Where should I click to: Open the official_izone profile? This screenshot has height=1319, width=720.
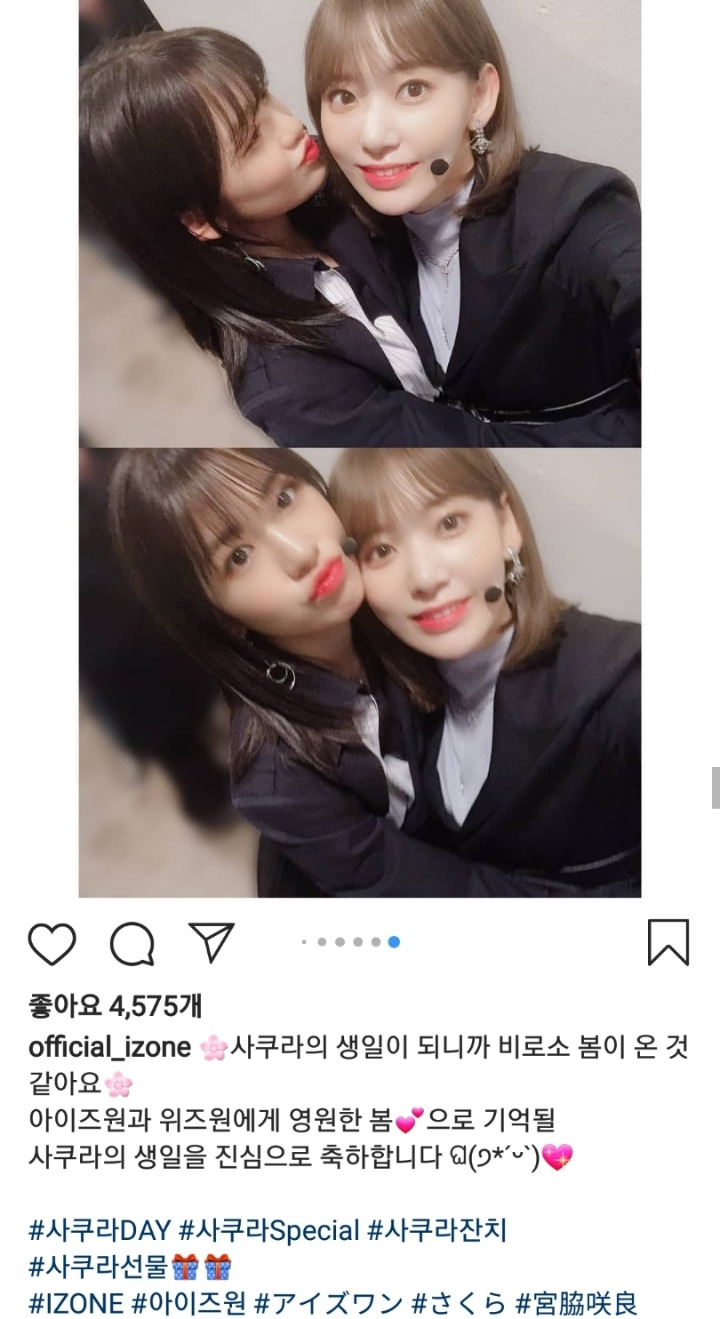click(x=110, y=1048)
